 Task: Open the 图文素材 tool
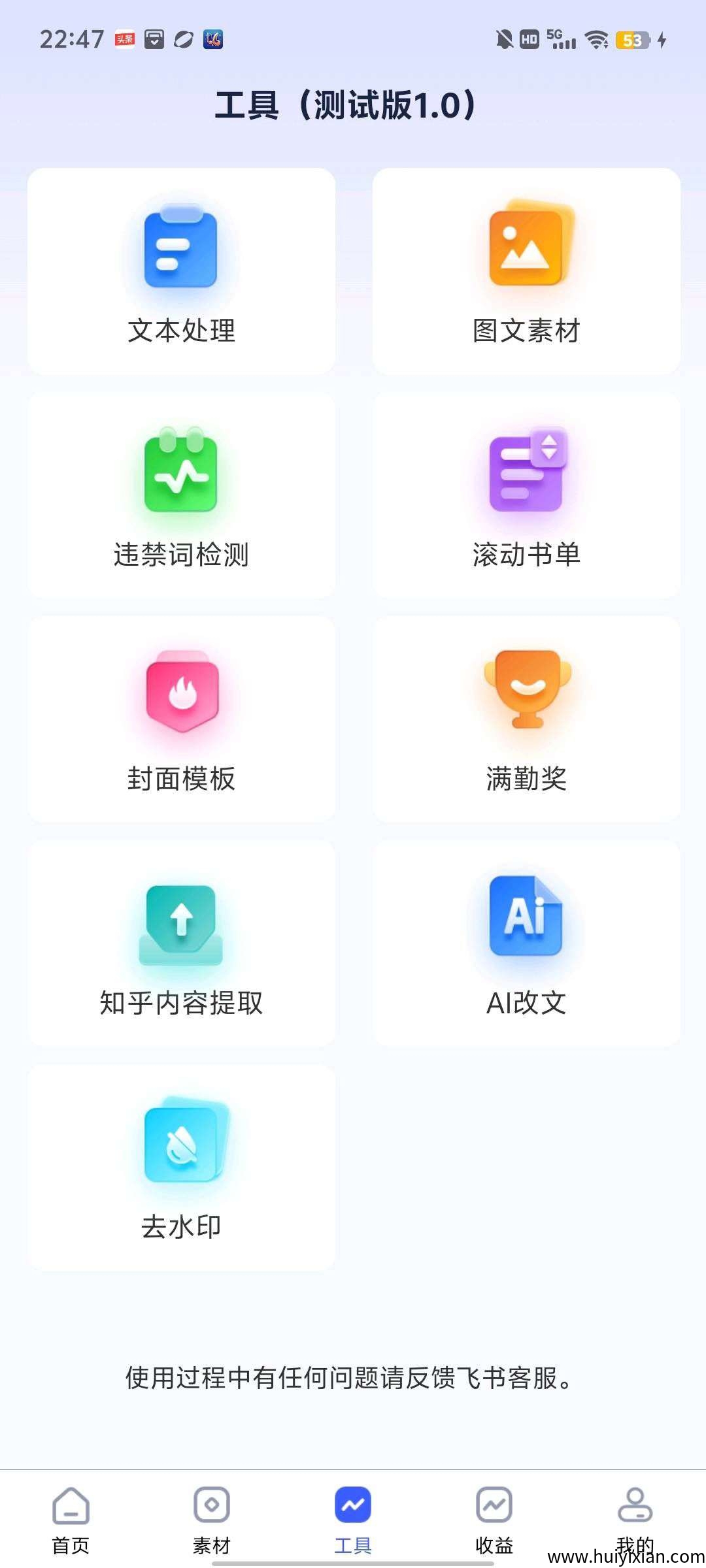(x=526, y=271)
